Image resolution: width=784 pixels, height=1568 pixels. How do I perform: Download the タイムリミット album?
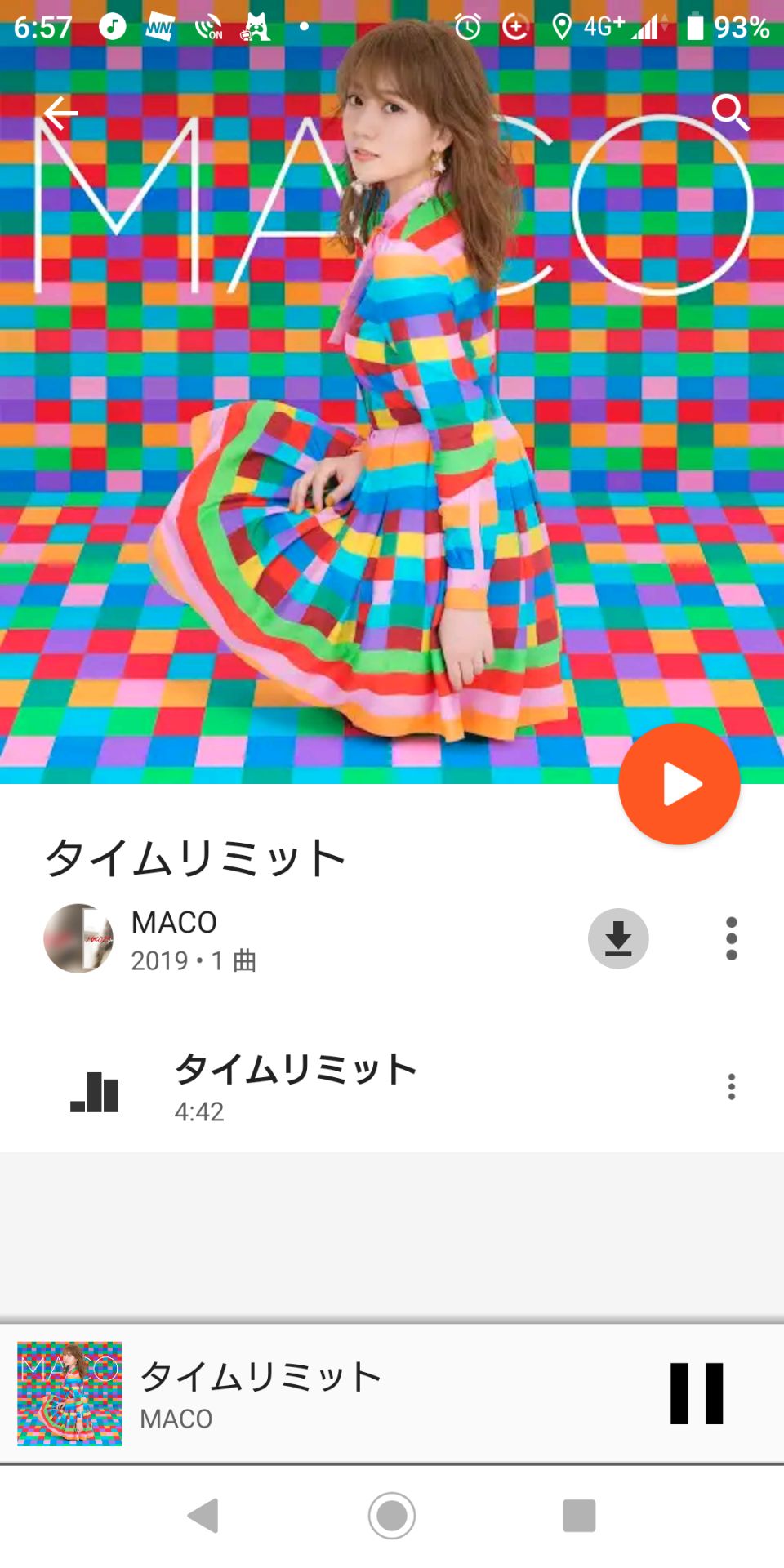point(619,938)
